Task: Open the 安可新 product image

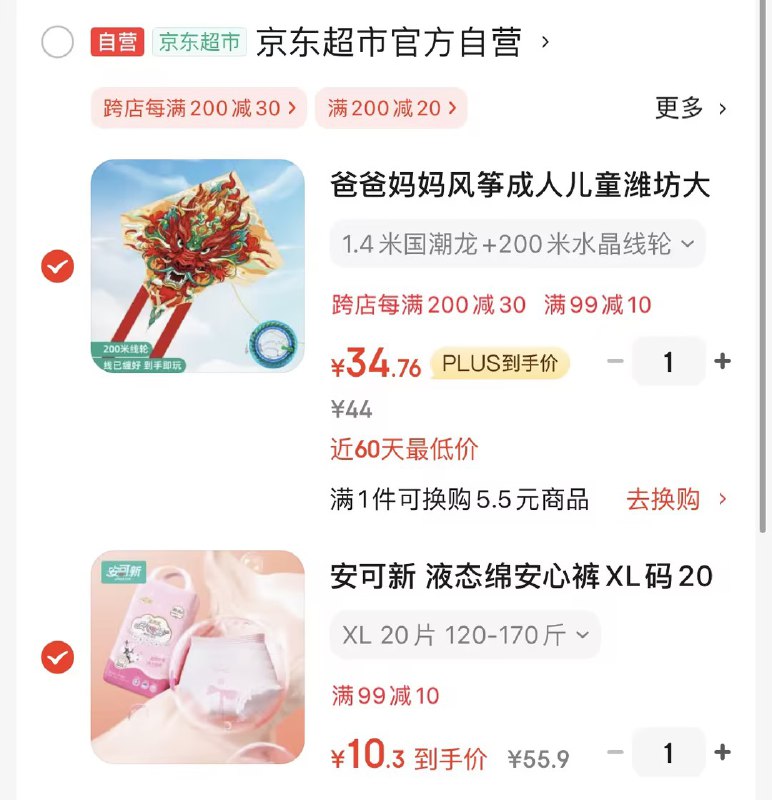Action: pos(198,657)
